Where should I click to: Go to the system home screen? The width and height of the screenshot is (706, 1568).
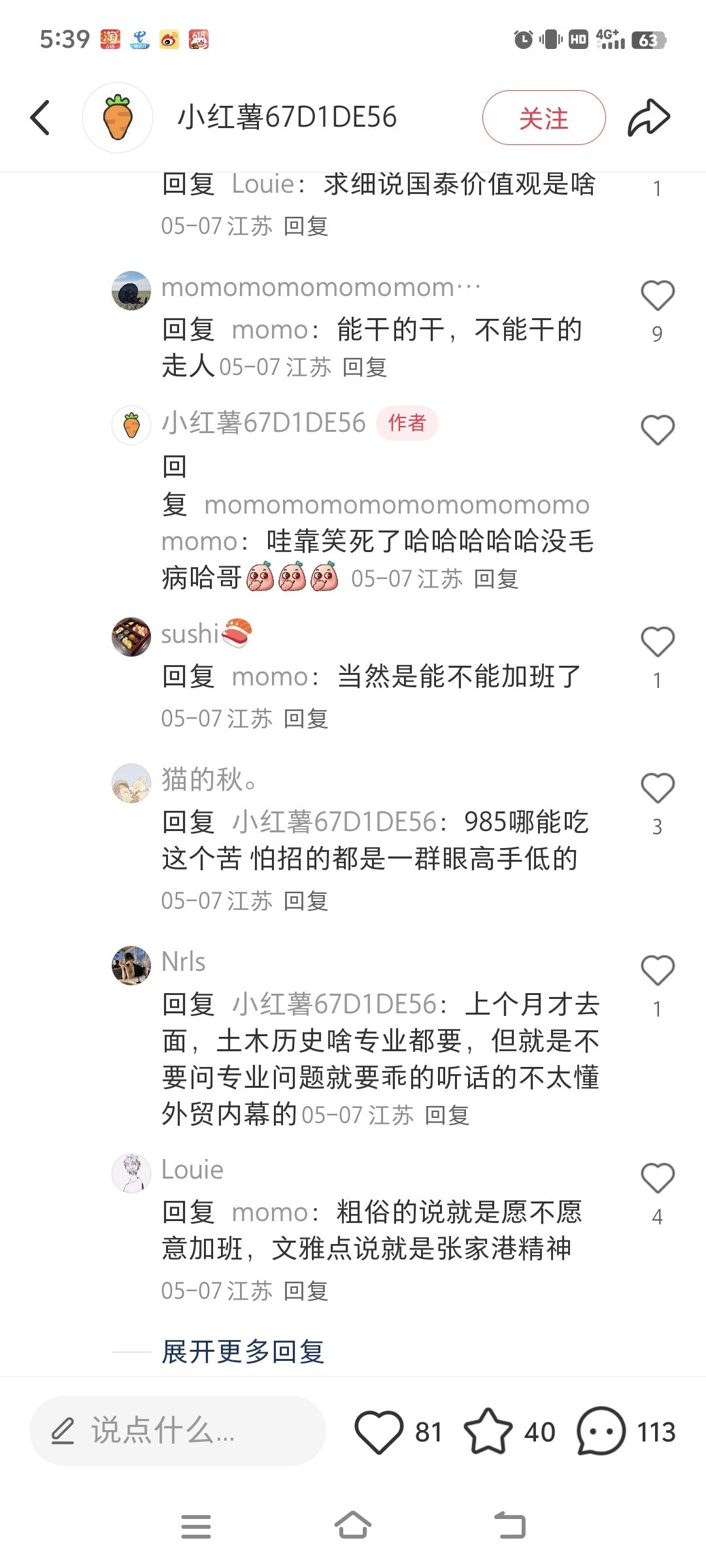(353, 1526)
